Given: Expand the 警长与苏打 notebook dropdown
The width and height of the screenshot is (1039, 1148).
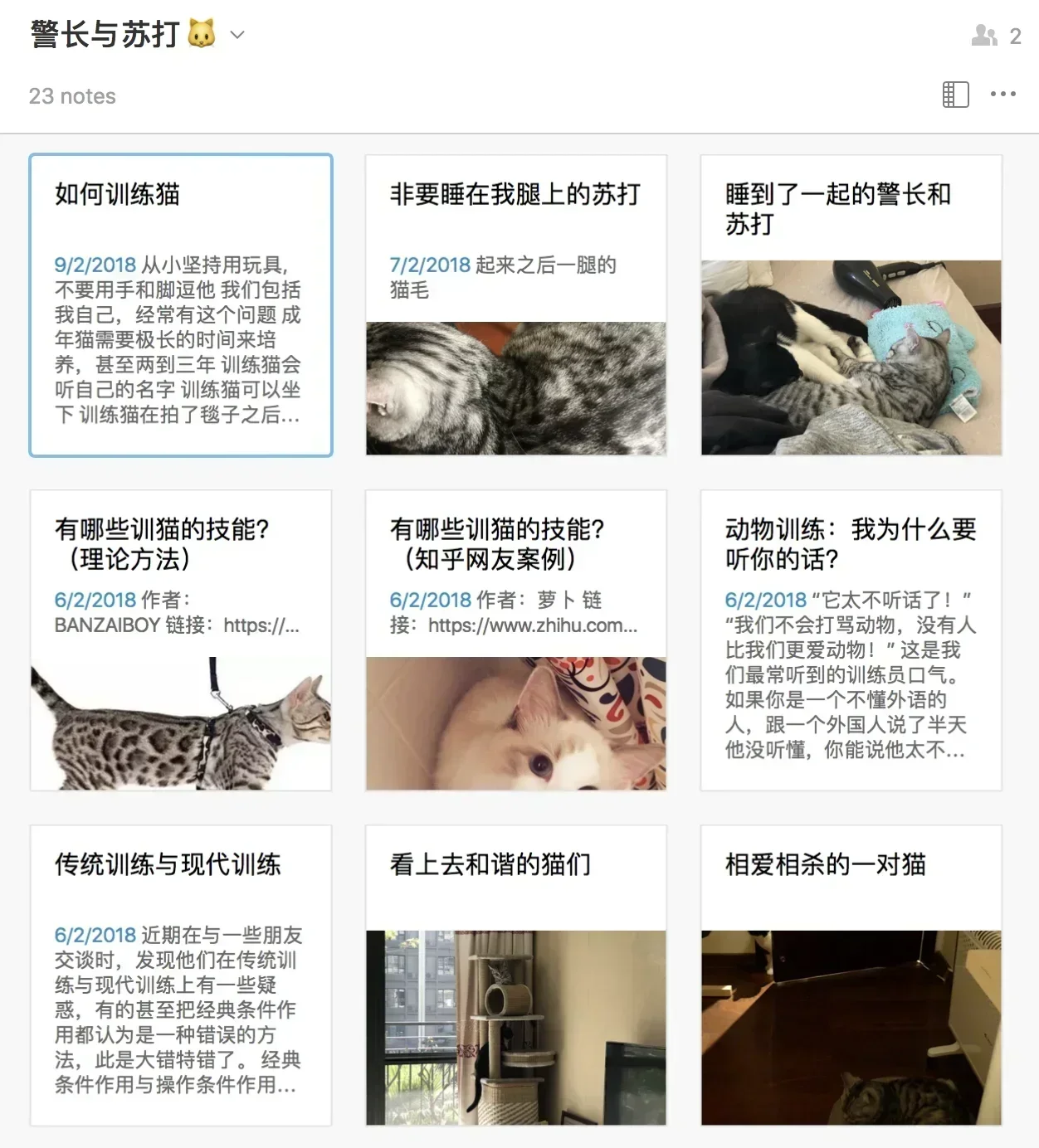Looking at the screenshot, I should tap(237, 35).
